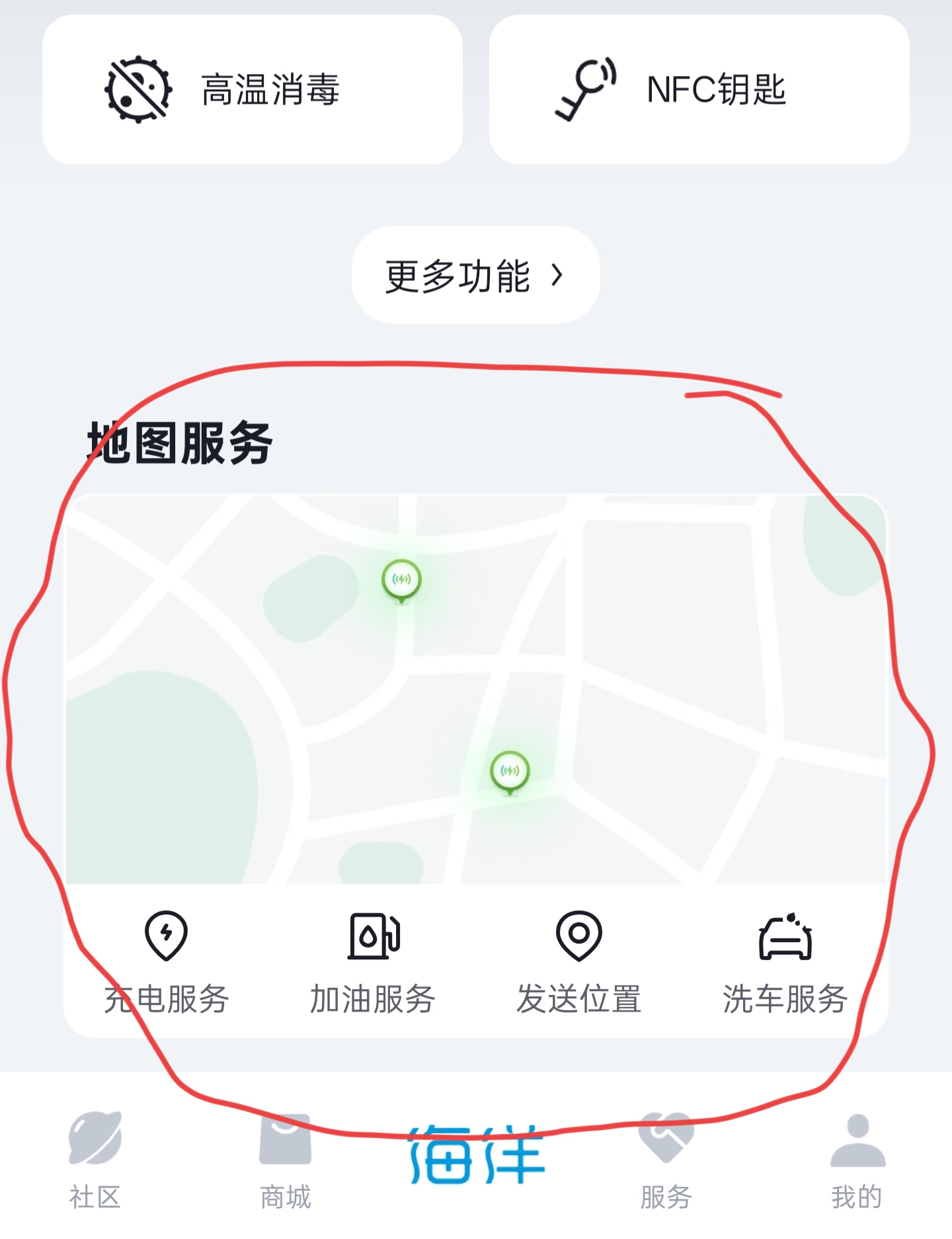The image size is (952, 1239).
Task: Open the 高温消毒 function
Action: [x=252, y=90]
